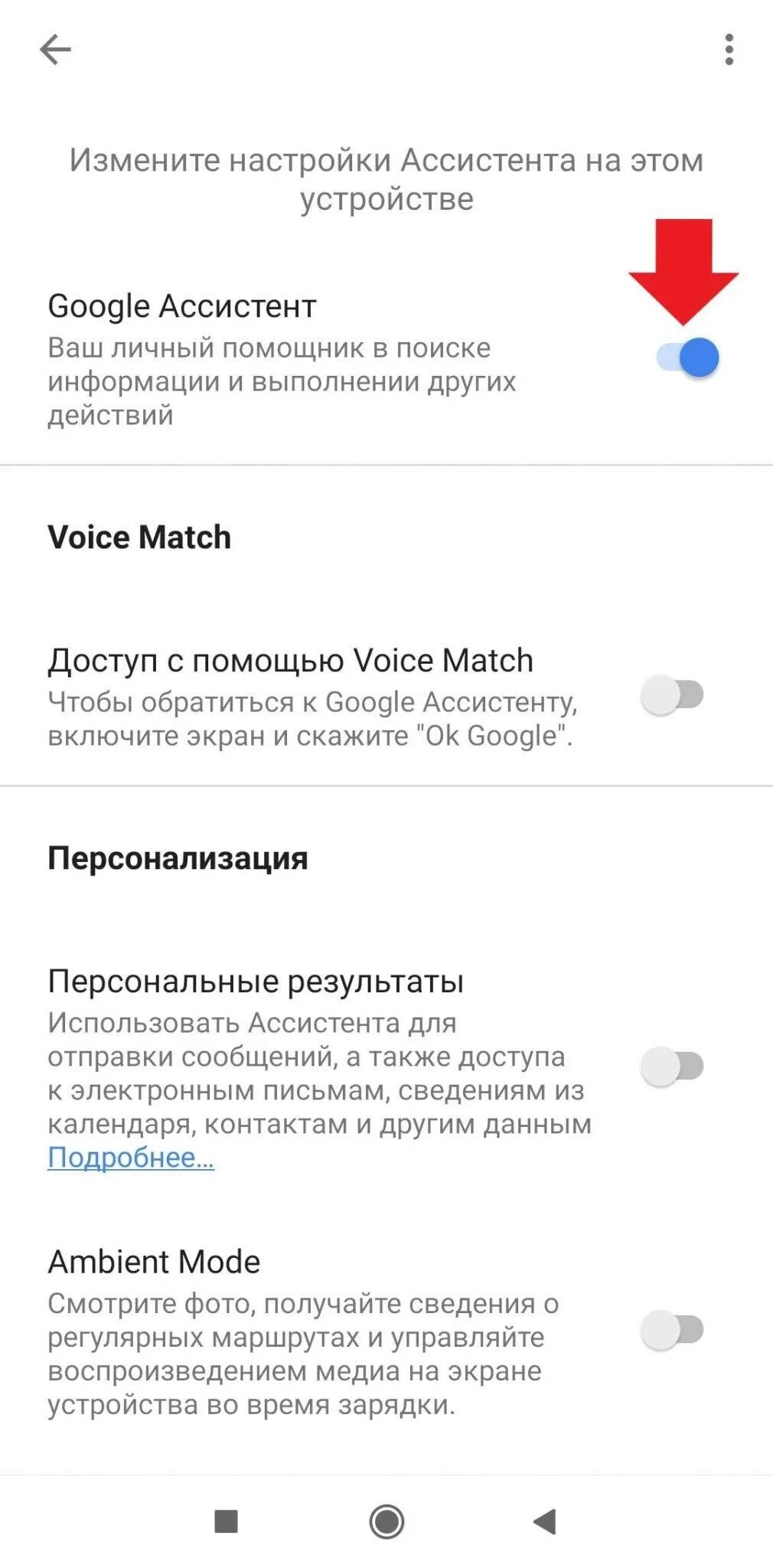
Task: Go back using the top-left arrow
Action: coord(55,51)
